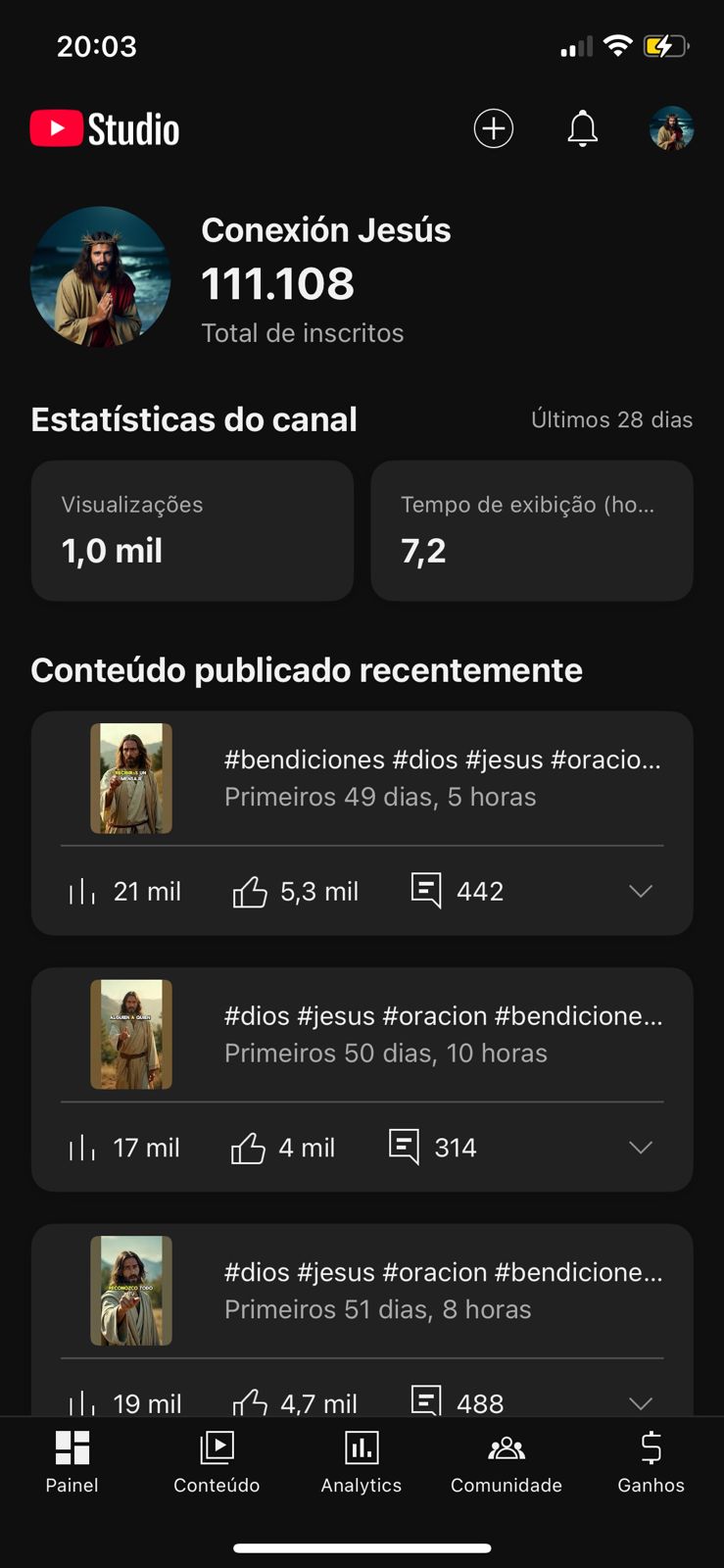Go to the Analytics tab

click(x=362, y=1461)
